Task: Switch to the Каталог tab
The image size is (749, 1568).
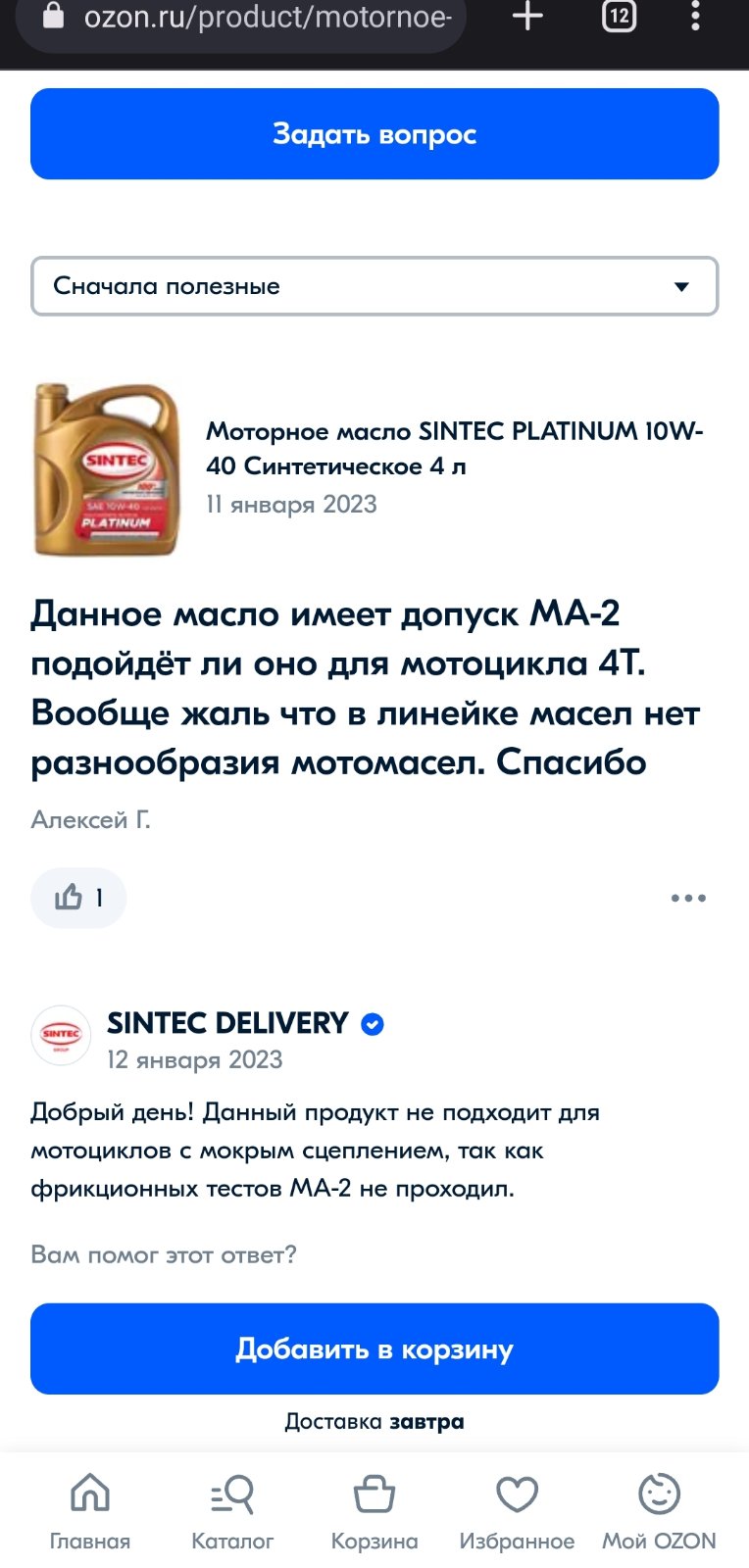Action: [x=232, y=1512]
